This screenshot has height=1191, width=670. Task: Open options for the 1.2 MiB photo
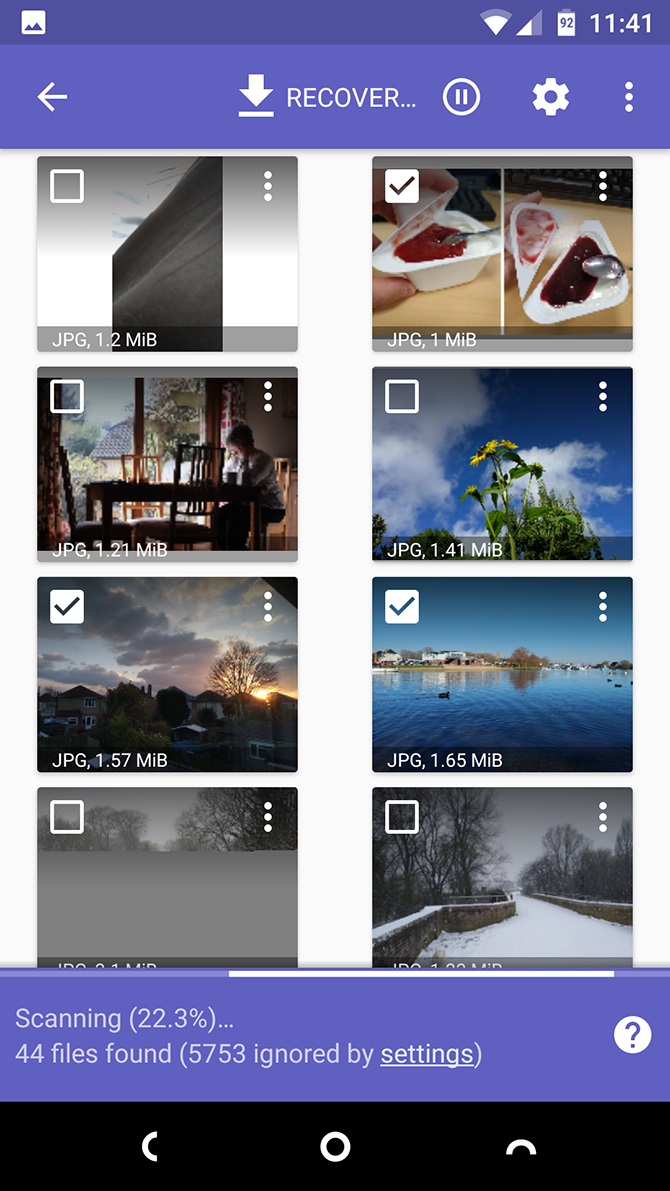click(x=268, y=186)
